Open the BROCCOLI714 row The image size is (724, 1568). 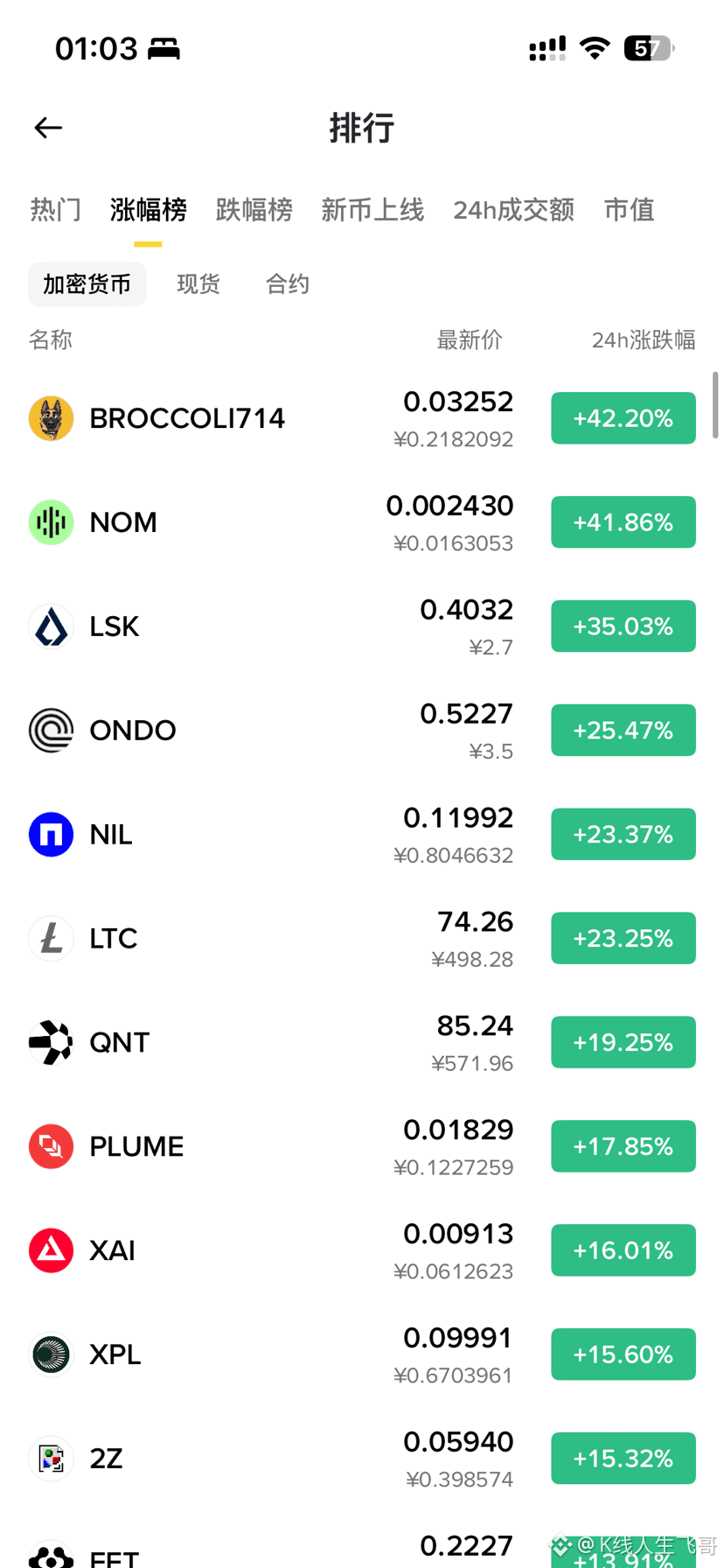tap(362, 418)
